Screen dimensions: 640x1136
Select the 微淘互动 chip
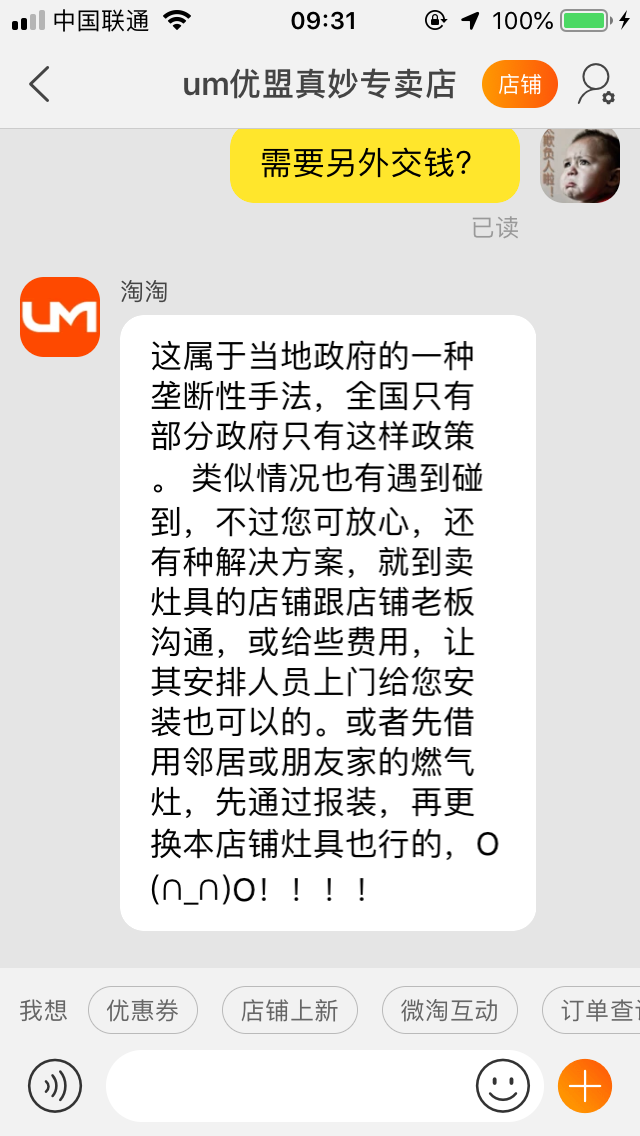pyautogui.click(x=450, y=1010)
